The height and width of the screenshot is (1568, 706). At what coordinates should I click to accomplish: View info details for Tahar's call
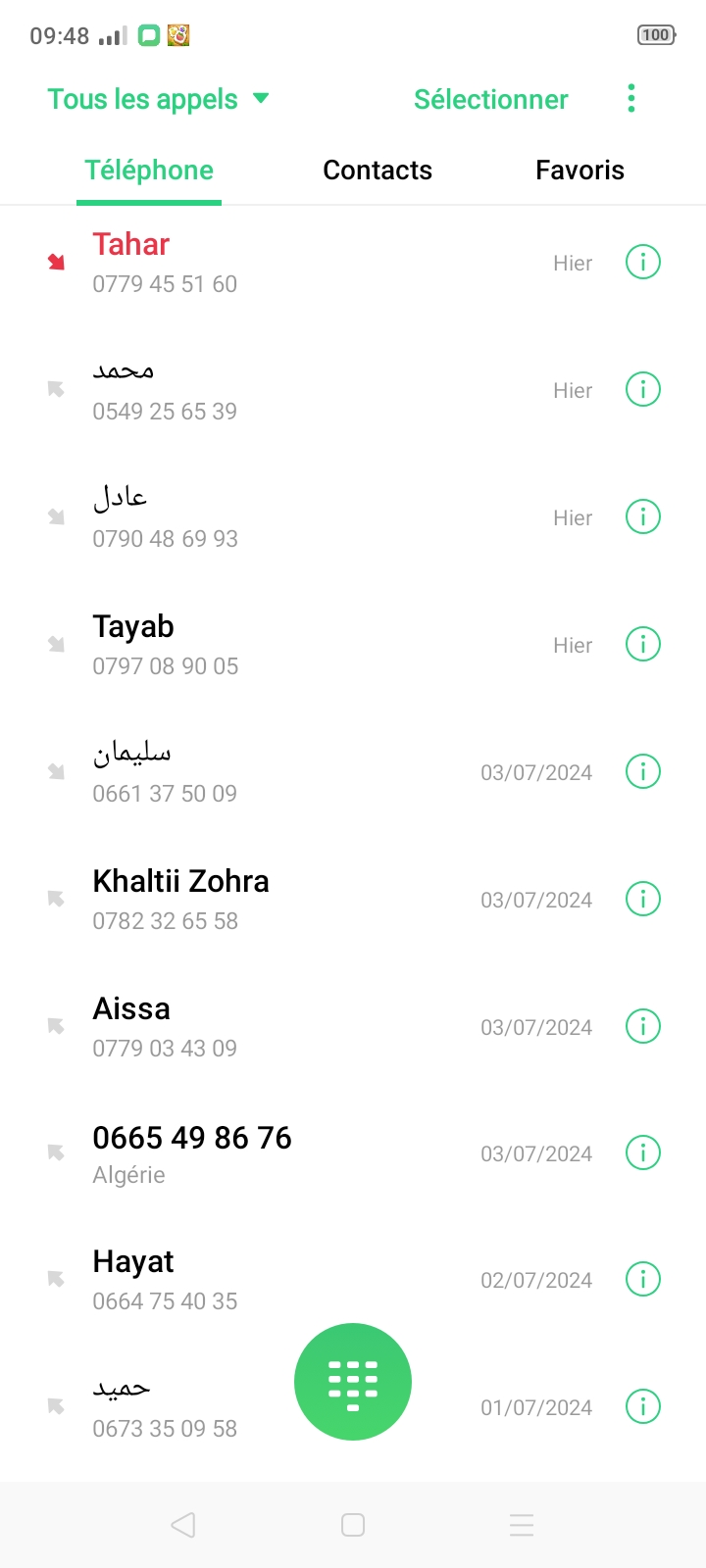tap(643, 262)
